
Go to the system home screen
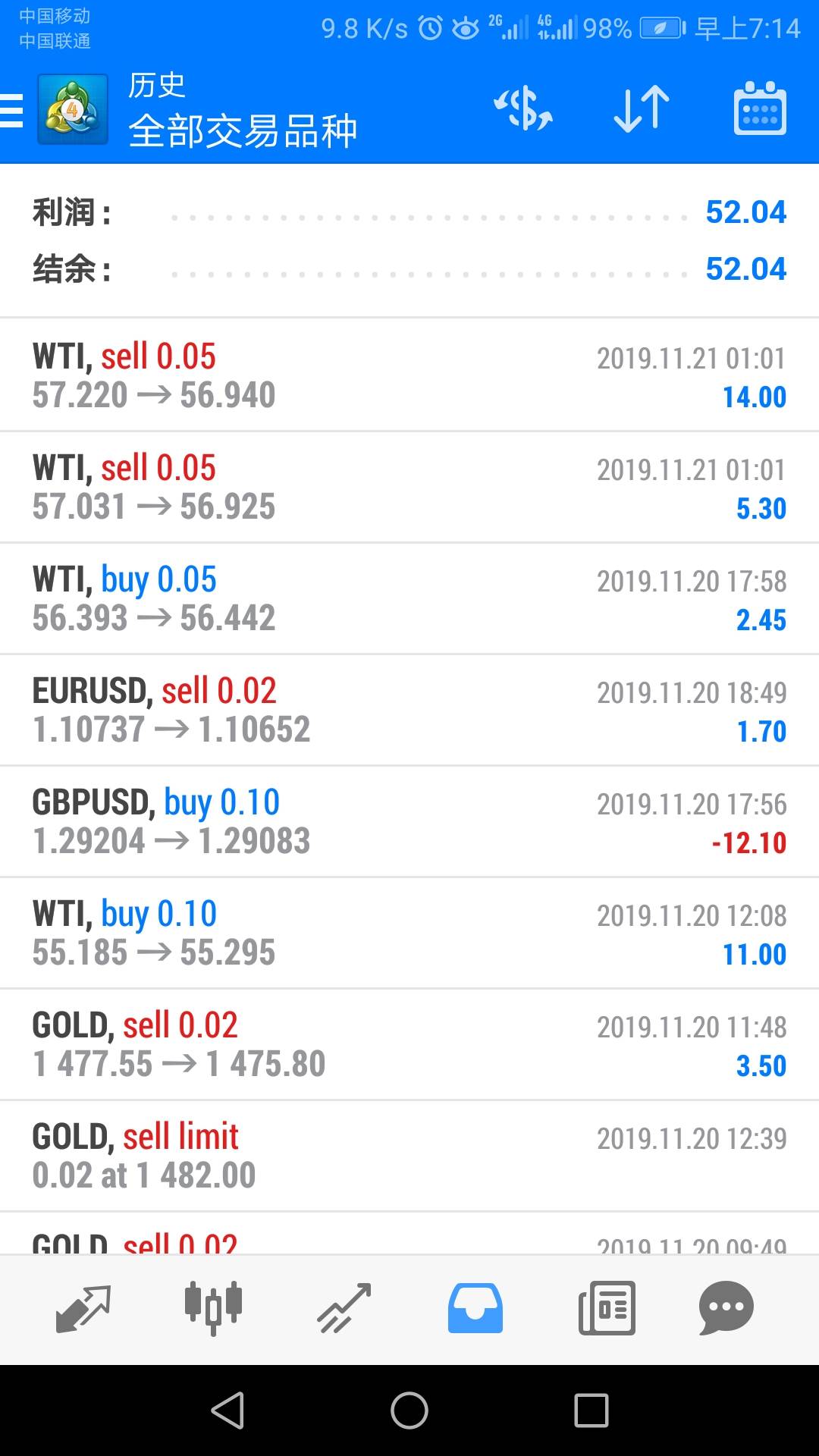[409, 1410]
